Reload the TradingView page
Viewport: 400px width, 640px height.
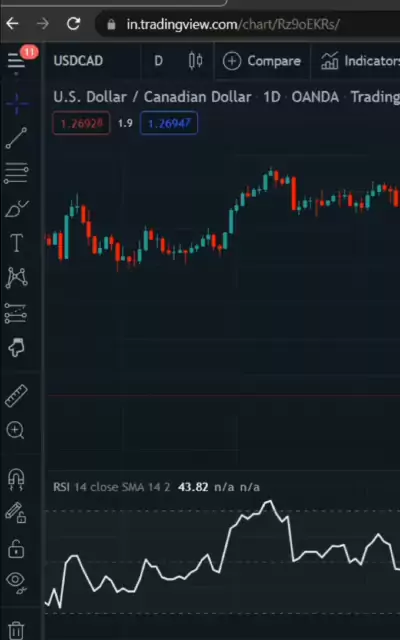click(73, 24)
